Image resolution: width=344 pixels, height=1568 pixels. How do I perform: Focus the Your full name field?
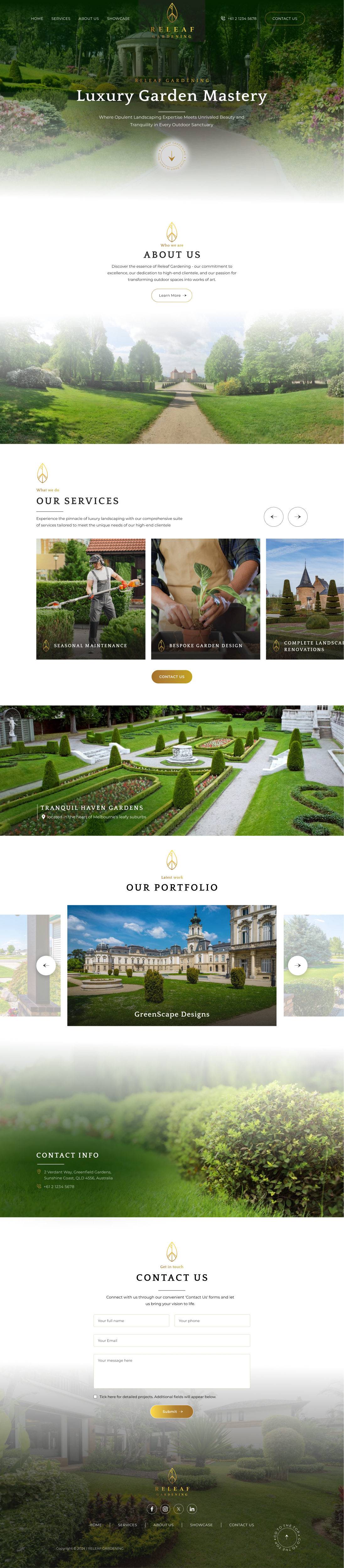click(x=131, y=1320)
